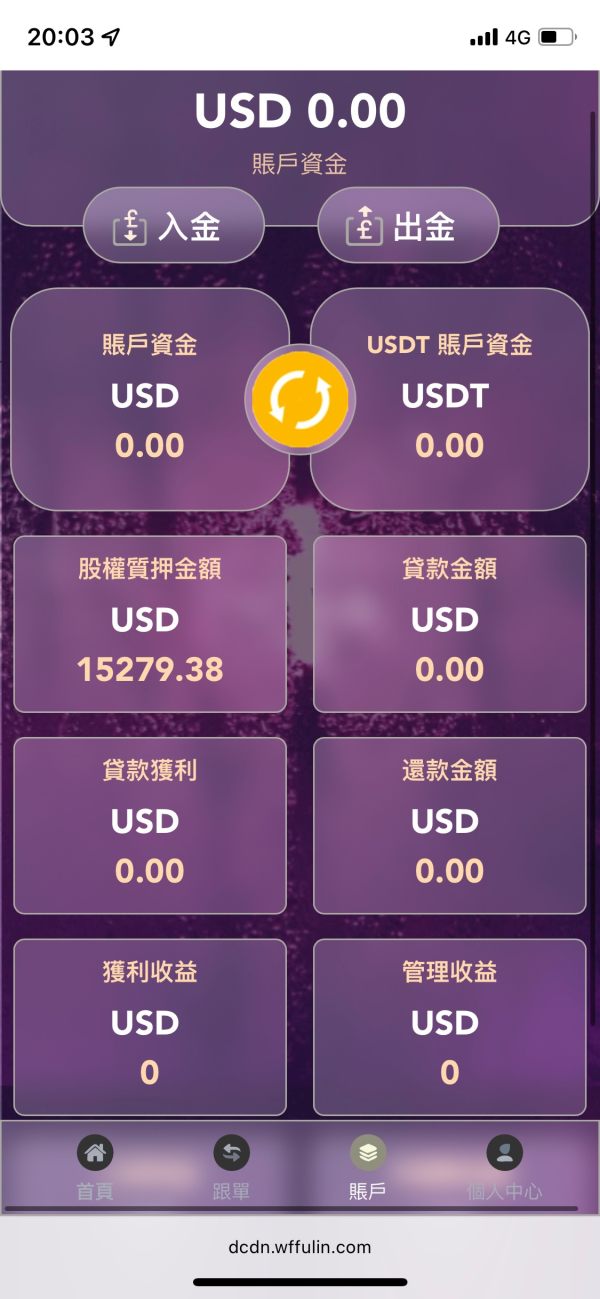This screenshot has height=1299, width=600.
Task: Select the 賬戶 tab
Action: 367,1167
